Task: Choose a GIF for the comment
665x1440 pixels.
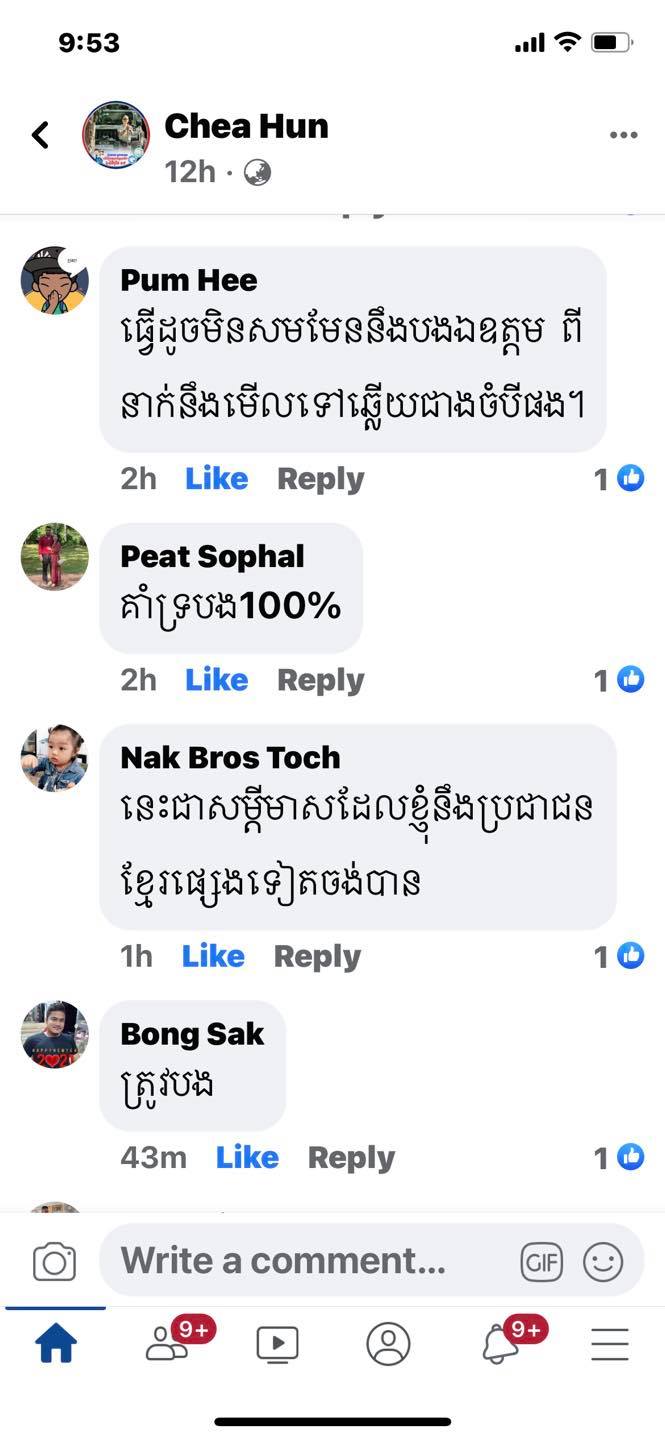Action: coord(542,1262)
